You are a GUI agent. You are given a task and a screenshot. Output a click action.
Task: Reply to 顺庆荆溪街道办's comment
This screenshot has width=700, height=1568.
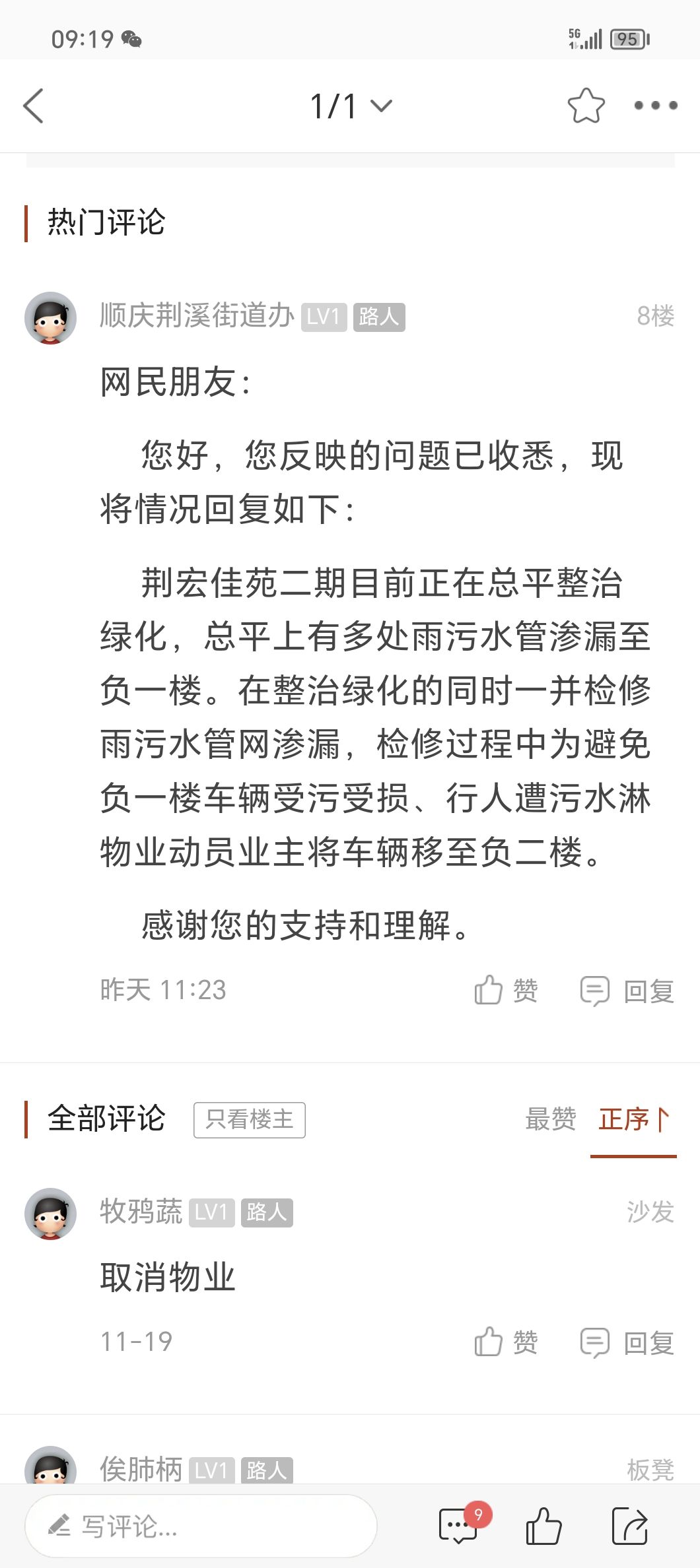coord(627,991)
